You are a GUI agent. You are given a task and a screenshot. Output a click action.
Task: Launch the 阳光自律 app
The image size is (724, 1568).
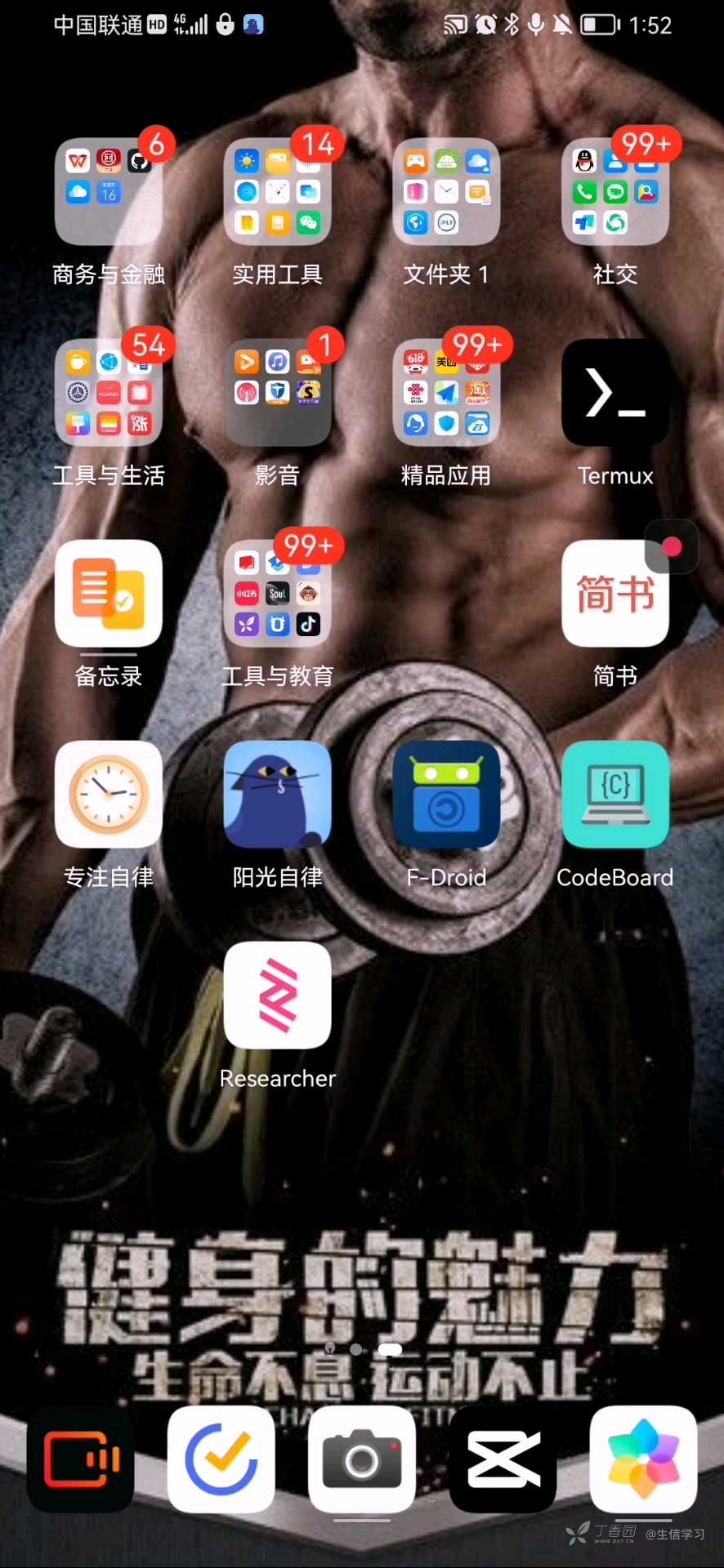[278, 795]
